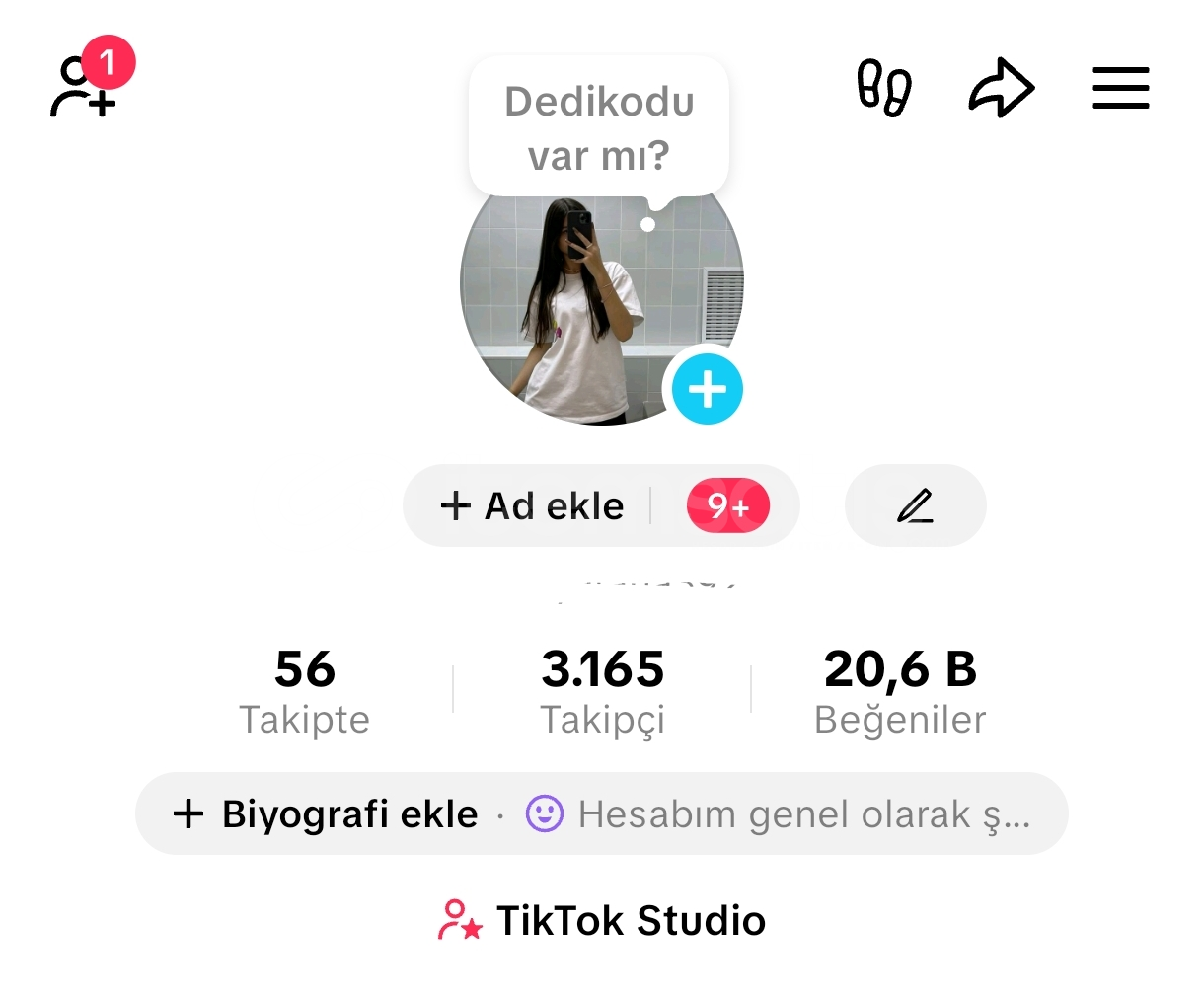Tap "Biyografi ekle" to add bio
1204x1006 pixels.
click(x=326, y=814)
